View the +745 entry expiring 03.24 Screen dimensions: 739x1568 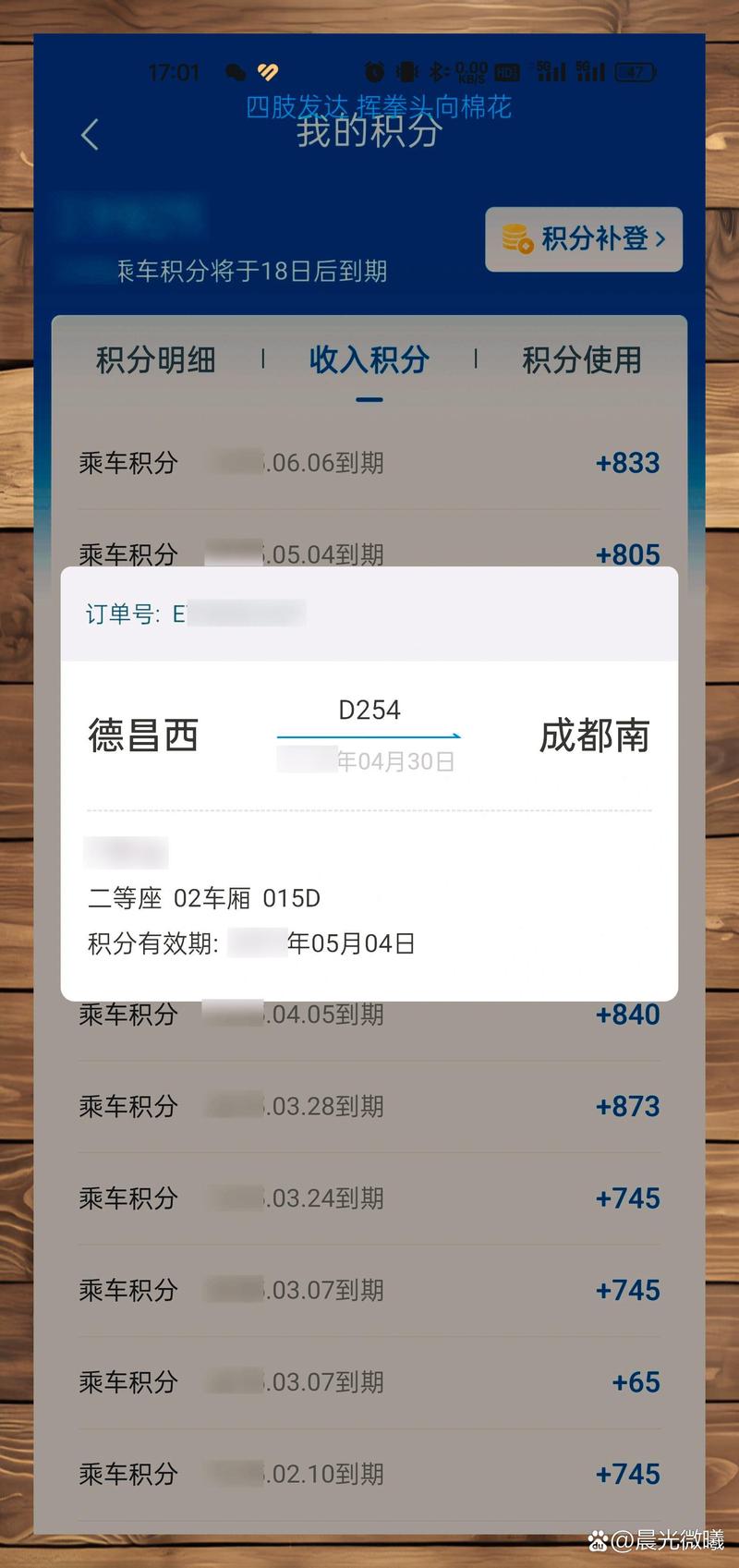[x=369, y=1198]
